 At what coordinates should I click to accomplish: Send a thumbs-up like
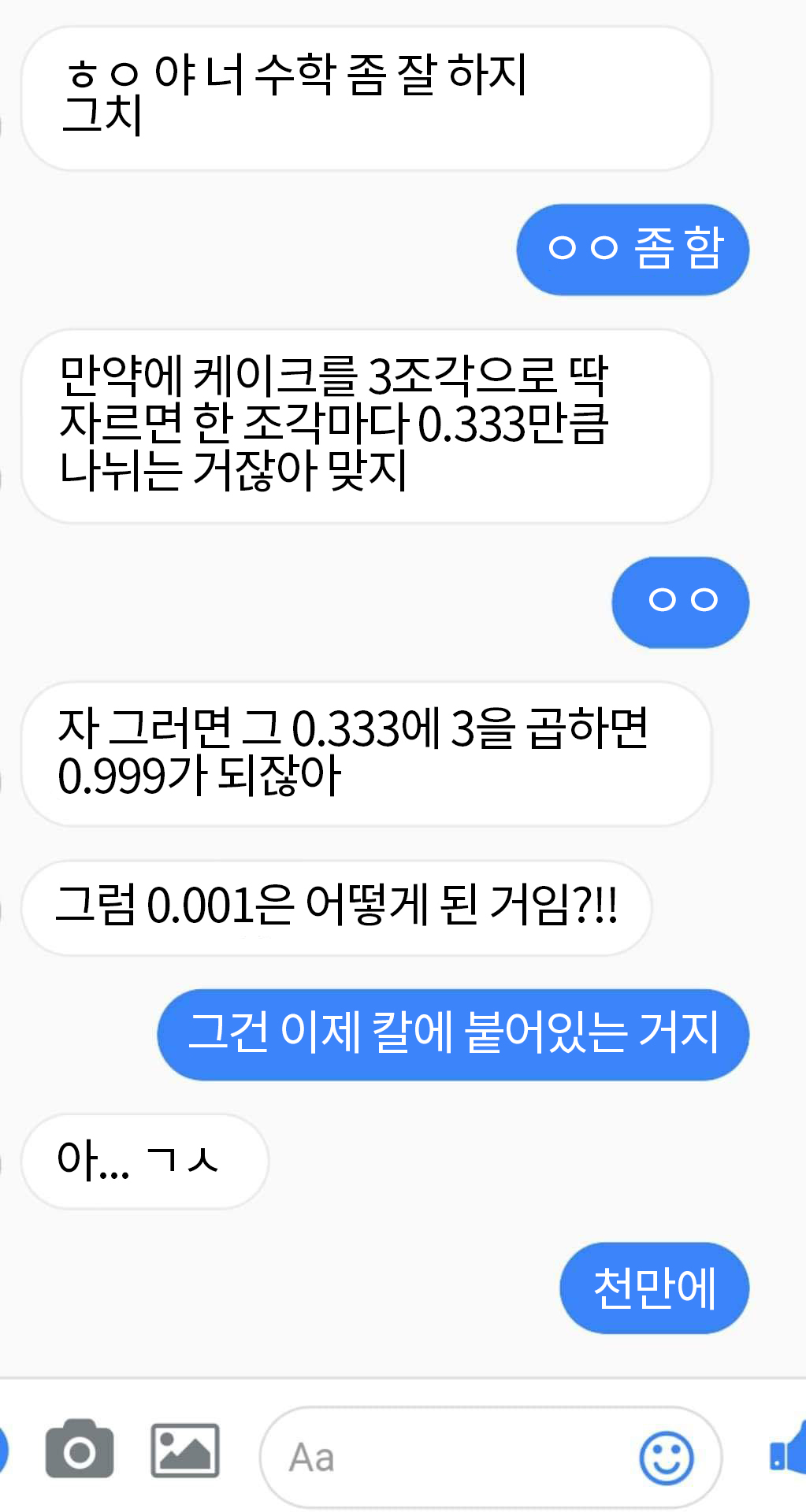click(x=788, y=1447)
